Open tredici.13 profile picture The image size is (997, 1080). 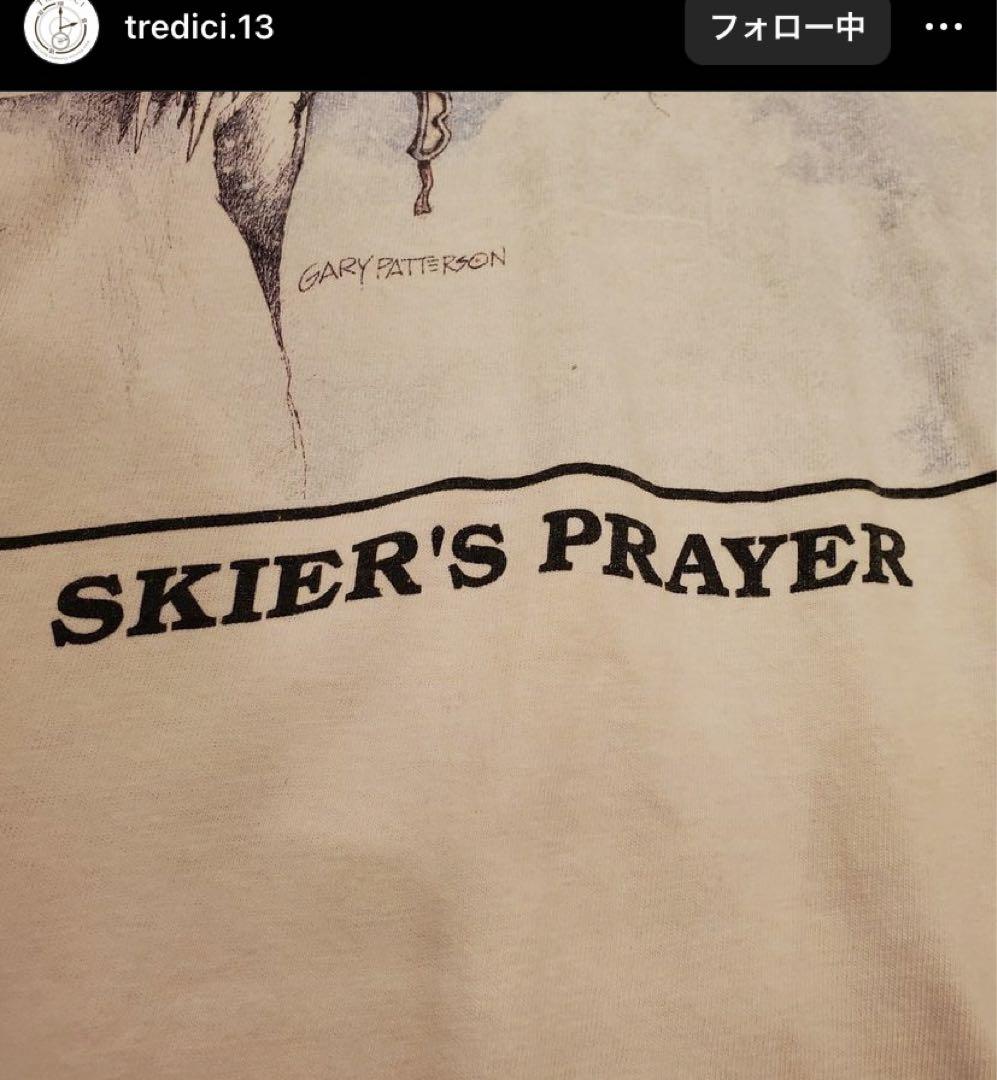click(62, 30)
